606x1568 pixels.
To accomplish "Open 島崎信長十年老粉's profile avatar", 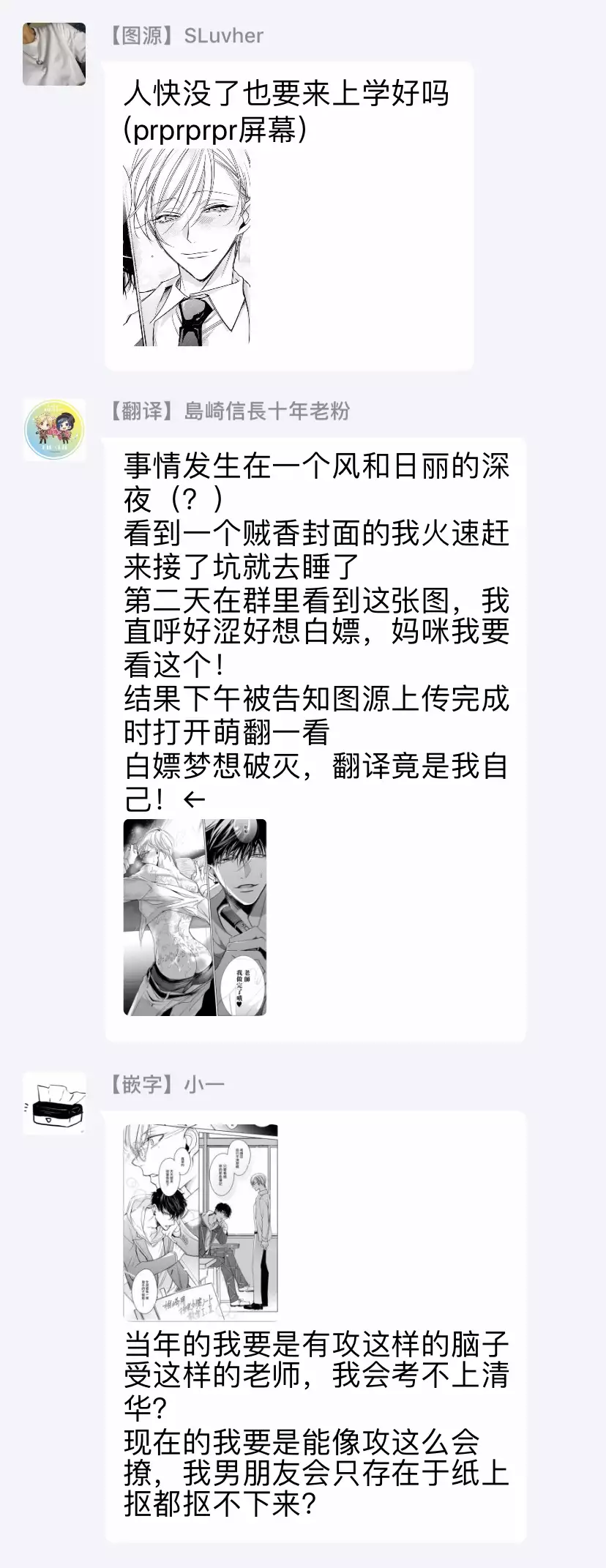I will pos(54,430).
